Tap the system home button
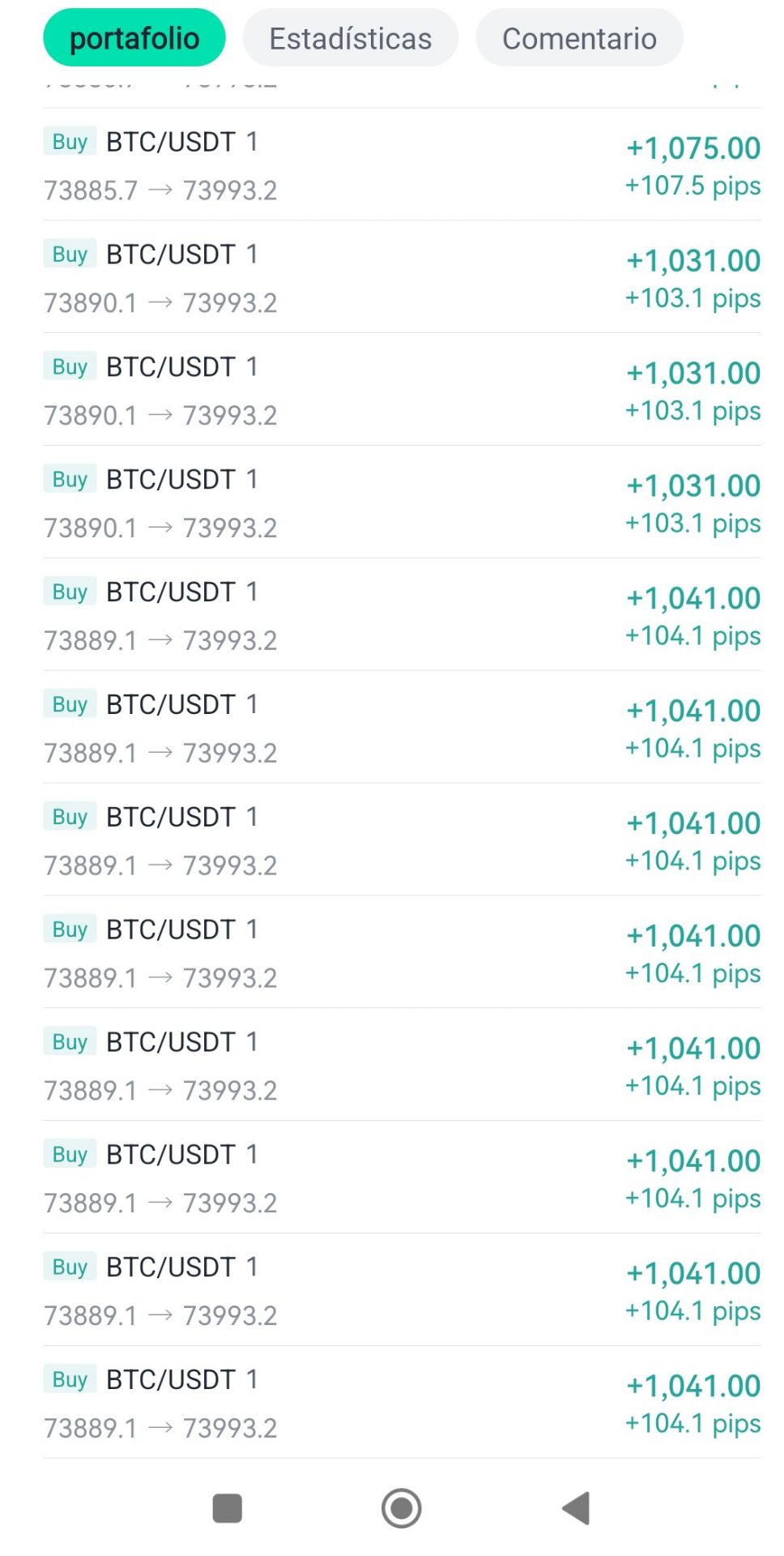Image resolution: width=784 pixels, height=1556 pixels. point(401,1508)
